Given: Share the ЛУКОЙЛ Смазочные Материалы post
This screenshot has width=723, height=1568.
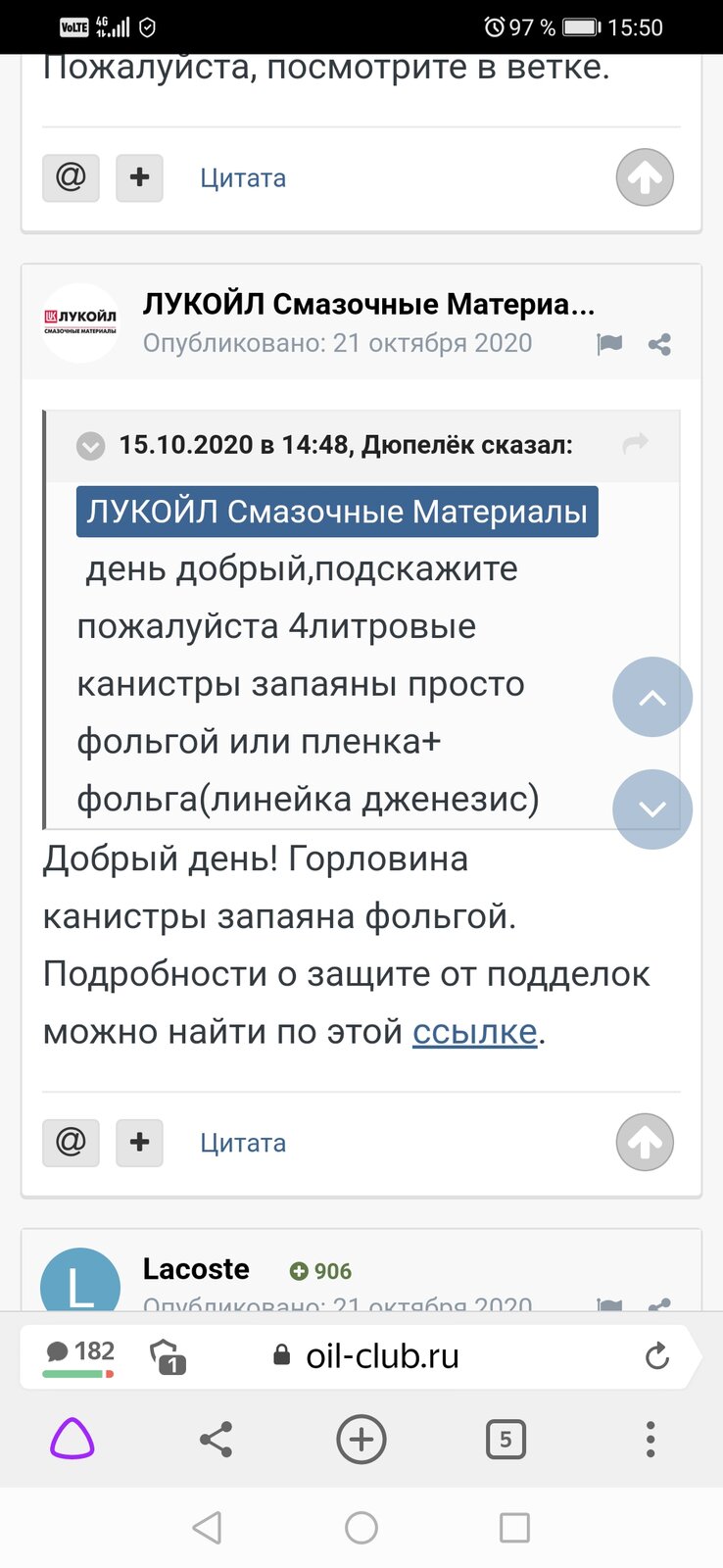Looking at the screenshot, I should coord(659,344).
